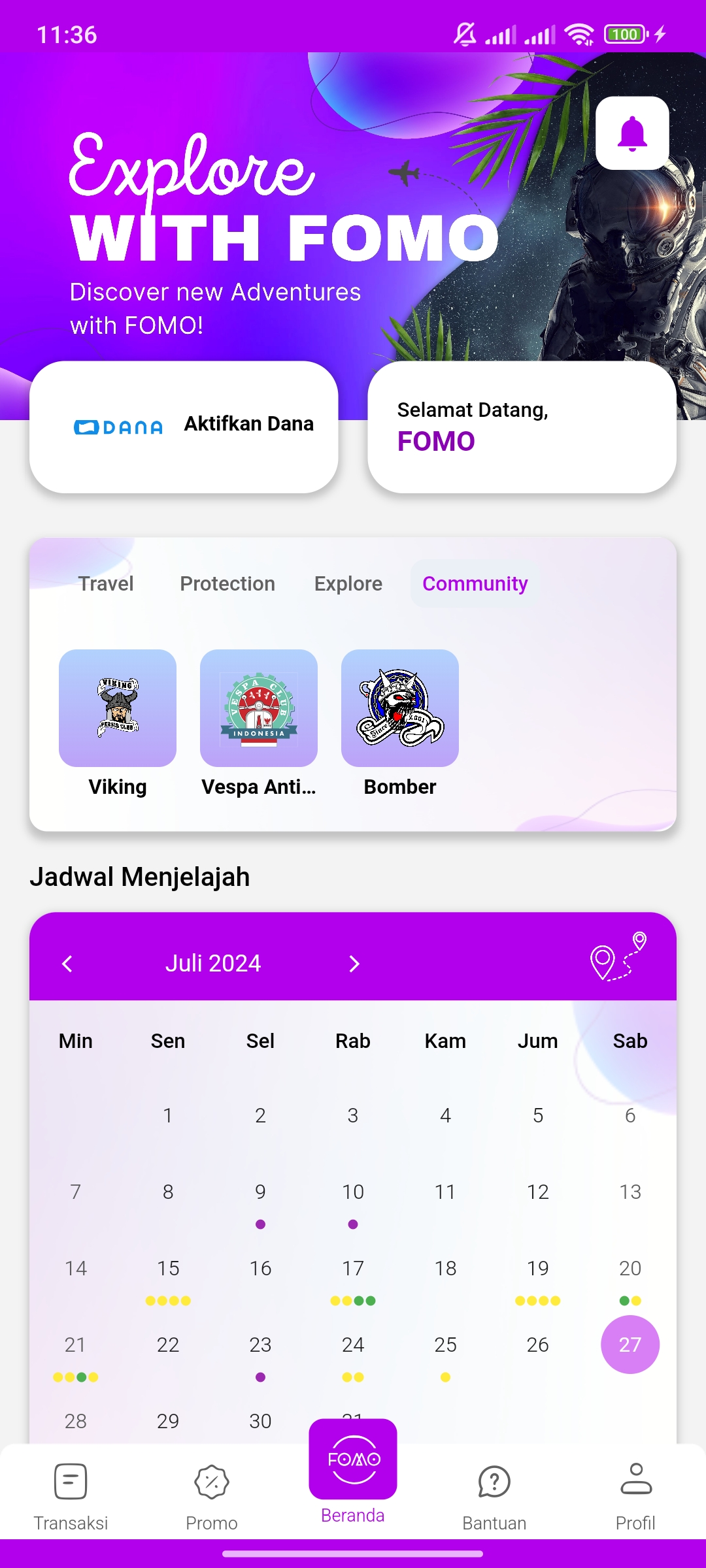706x1568 pixels.
Task: Select date 15 in the calendar
Action: click(168, 1269)
